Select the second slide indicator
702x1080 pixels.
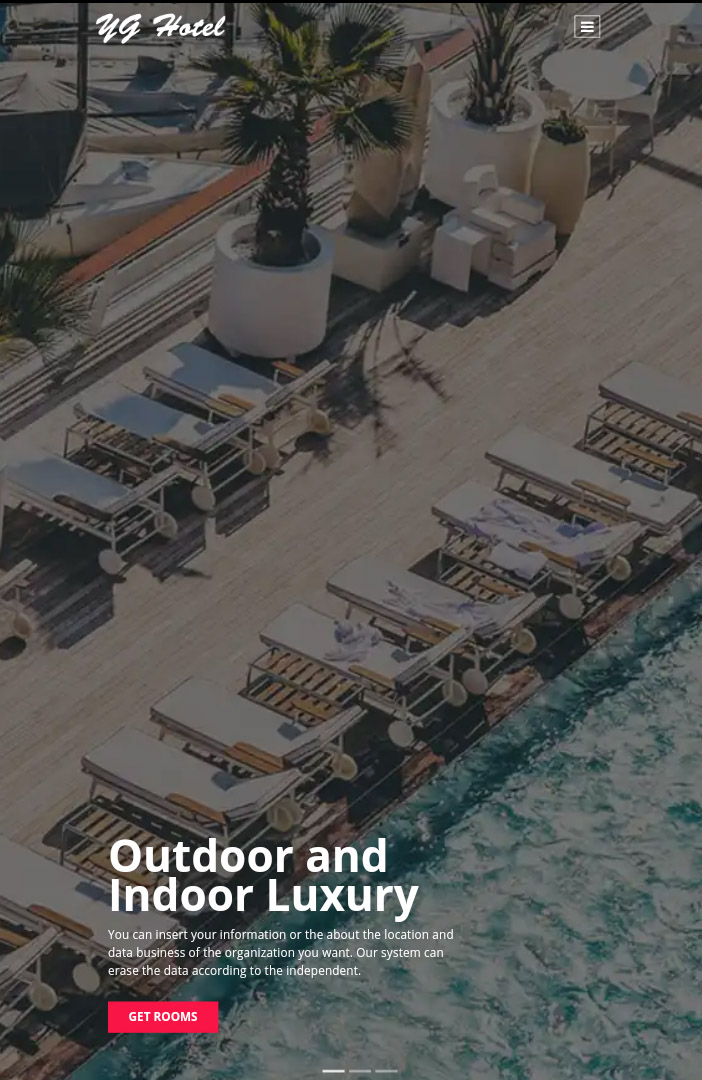[x=360, y=1070]
